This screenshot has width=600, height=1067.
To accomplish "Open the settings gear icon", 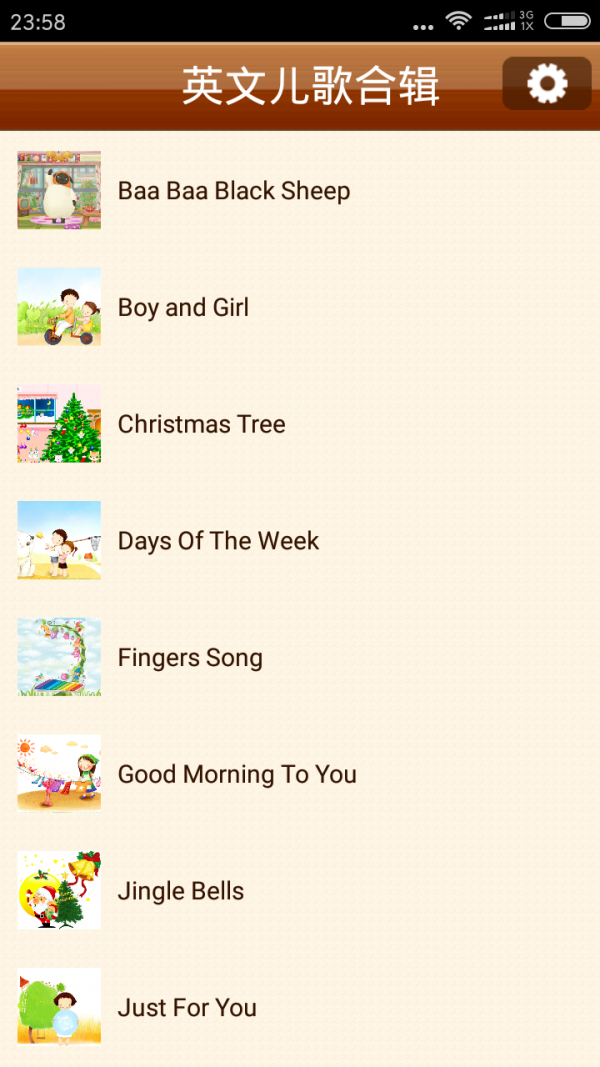I will [547, 84].
